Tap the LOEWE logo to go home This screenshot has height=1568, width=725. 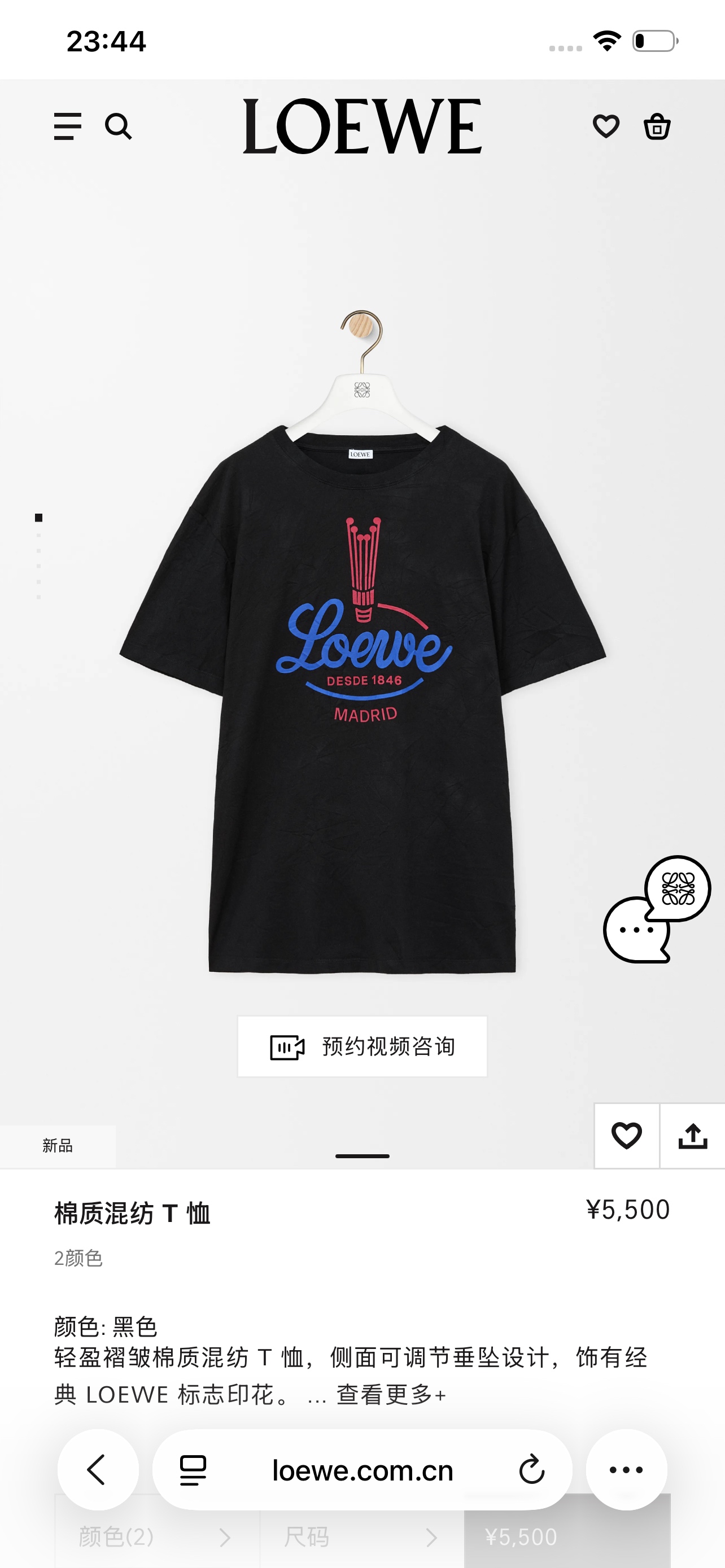coord(362,126)
